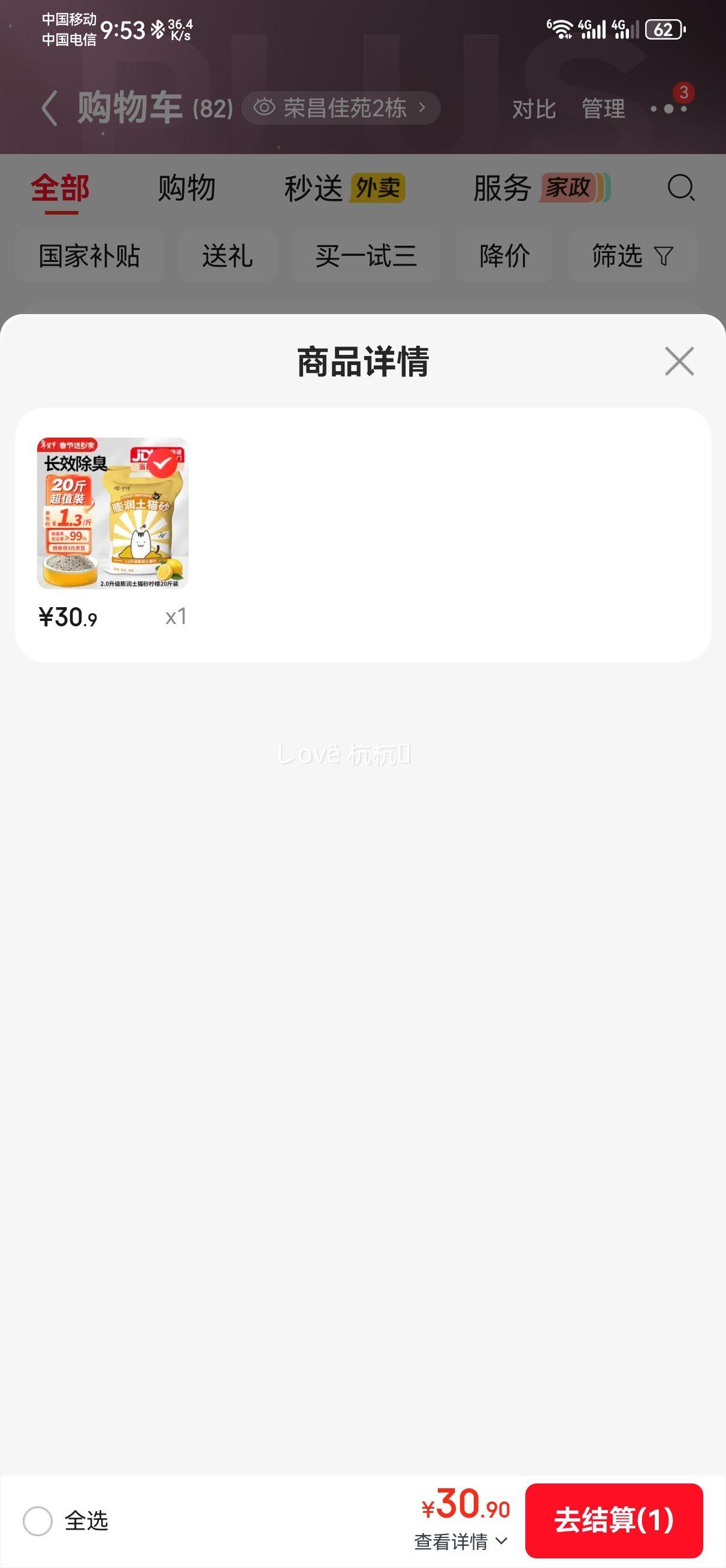Switch to the 服务 家政 tab
726x1568 pixels.
click(x=541, y=188)
